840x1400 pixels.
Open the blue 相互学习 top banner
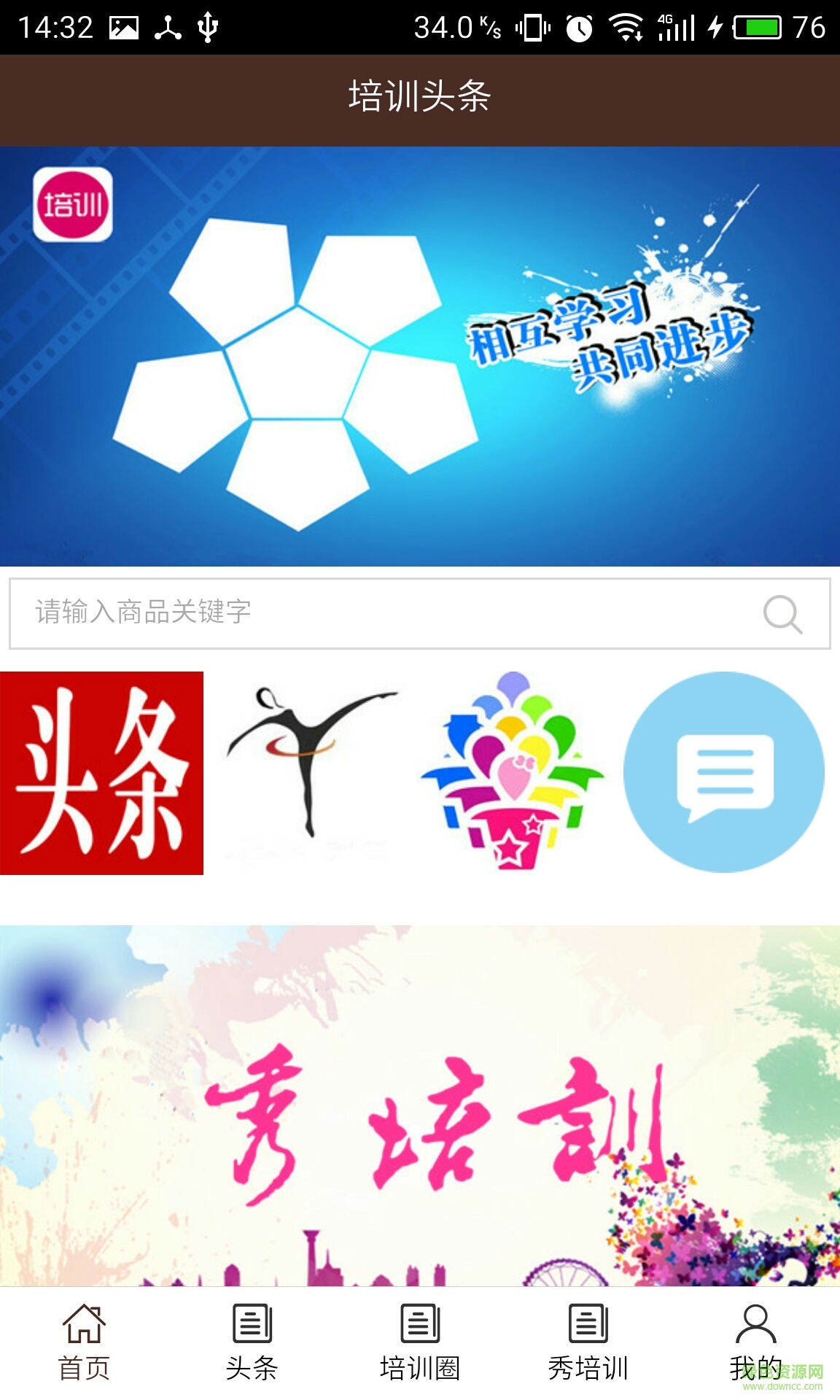coord(420,356)
